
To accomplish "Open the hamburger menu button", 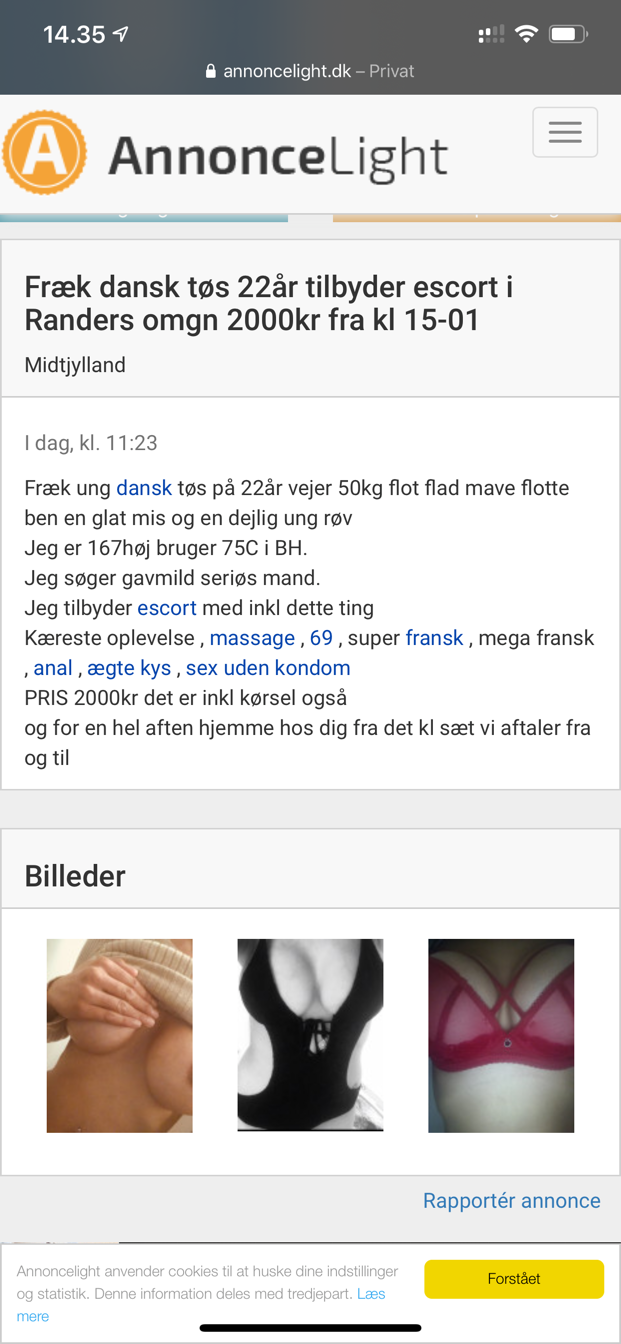I will point(565,132).
